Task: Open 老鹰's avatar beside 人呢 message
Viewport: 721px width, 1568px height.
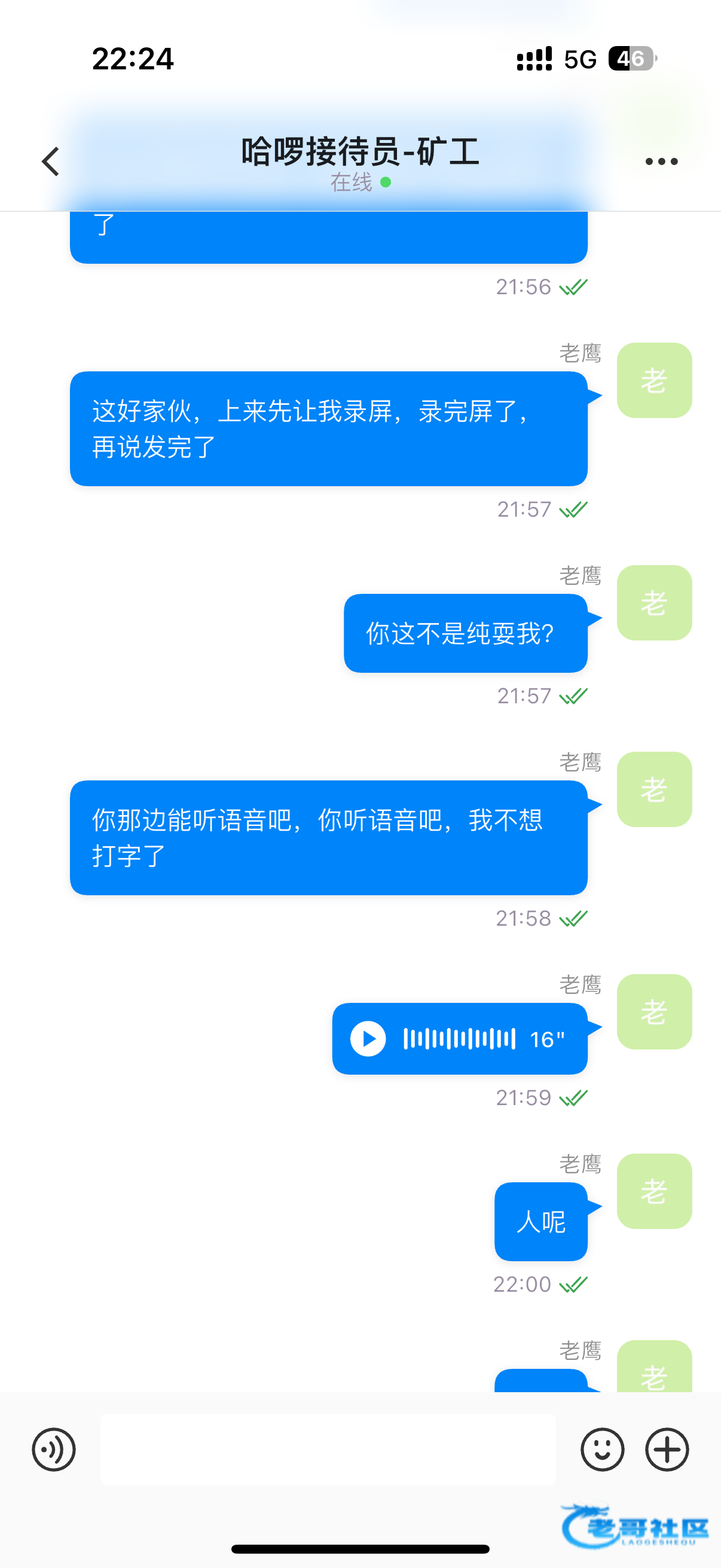Action: 654,1191
